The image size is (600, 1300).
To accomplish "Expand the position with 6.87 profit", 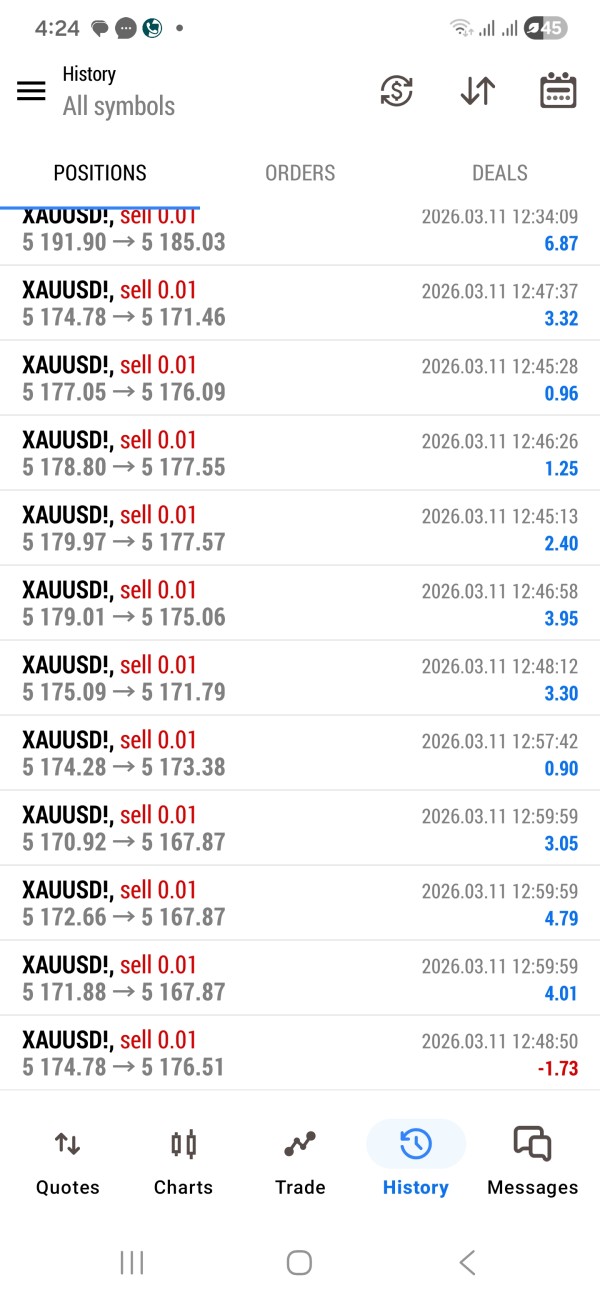I will click(300, 232).
